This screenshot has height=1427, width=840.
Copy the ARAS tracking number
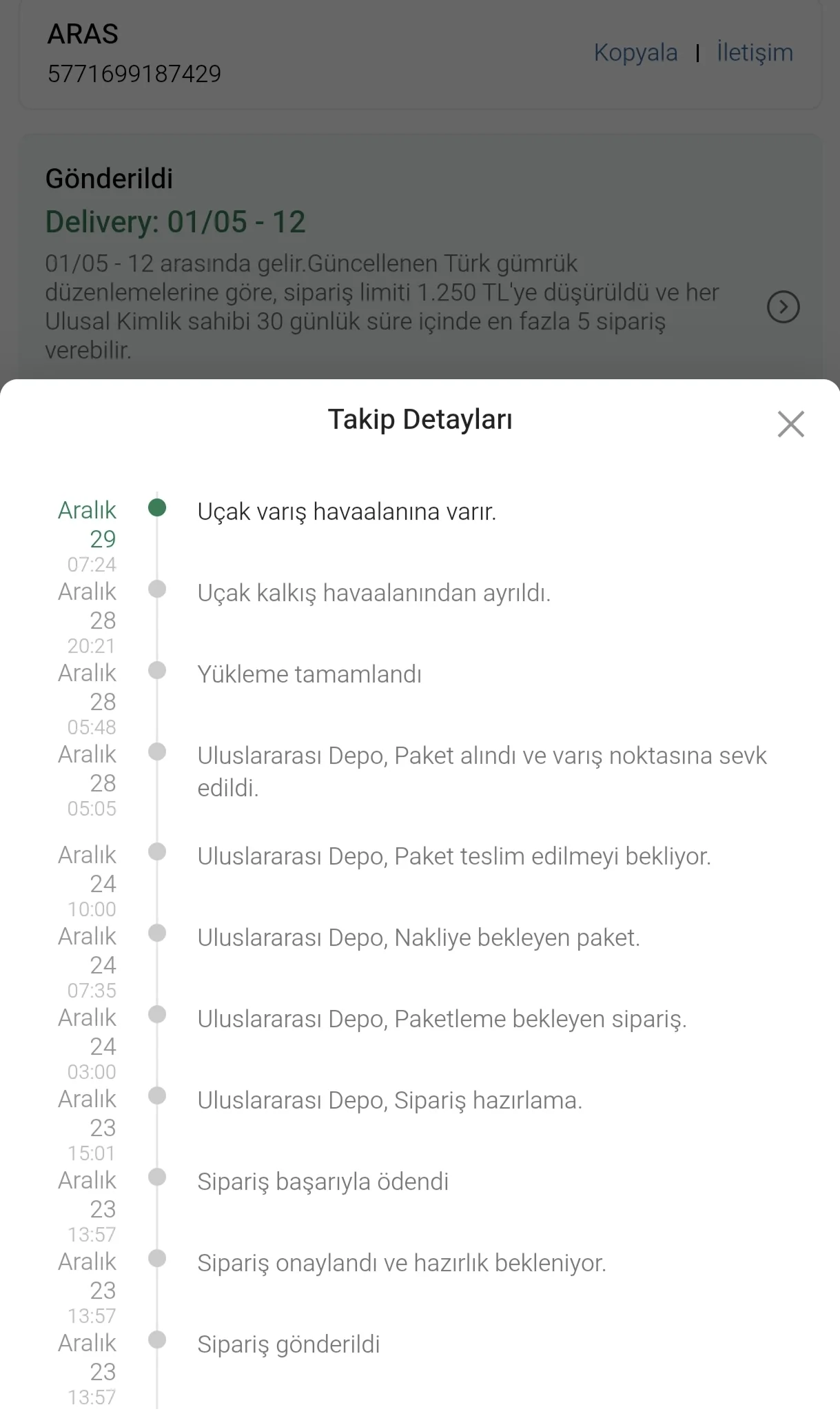(x=635, y=52)
